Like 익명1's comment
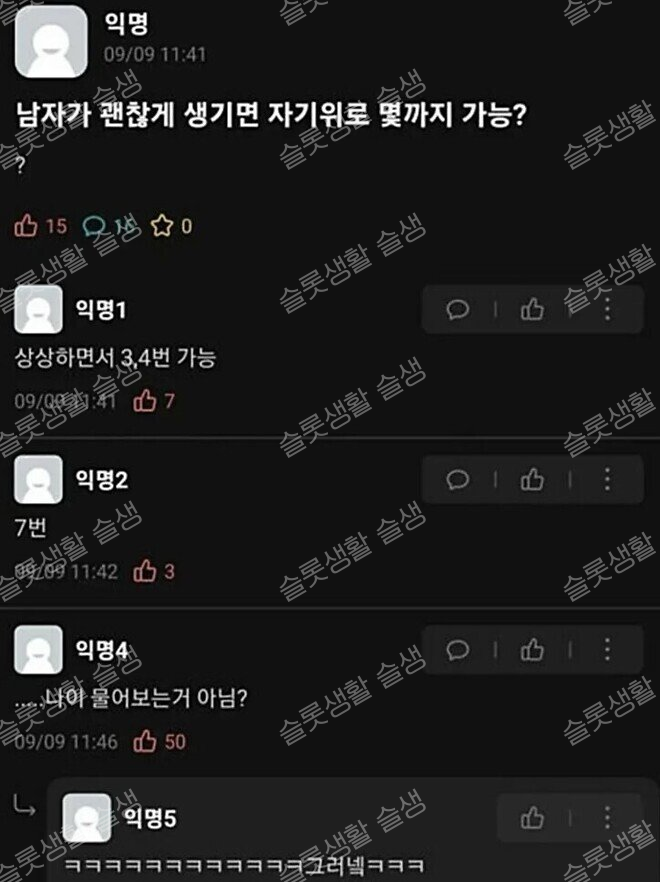Viewport: 660px width, 882px height. pyautogui.click(x=532, y=310)
